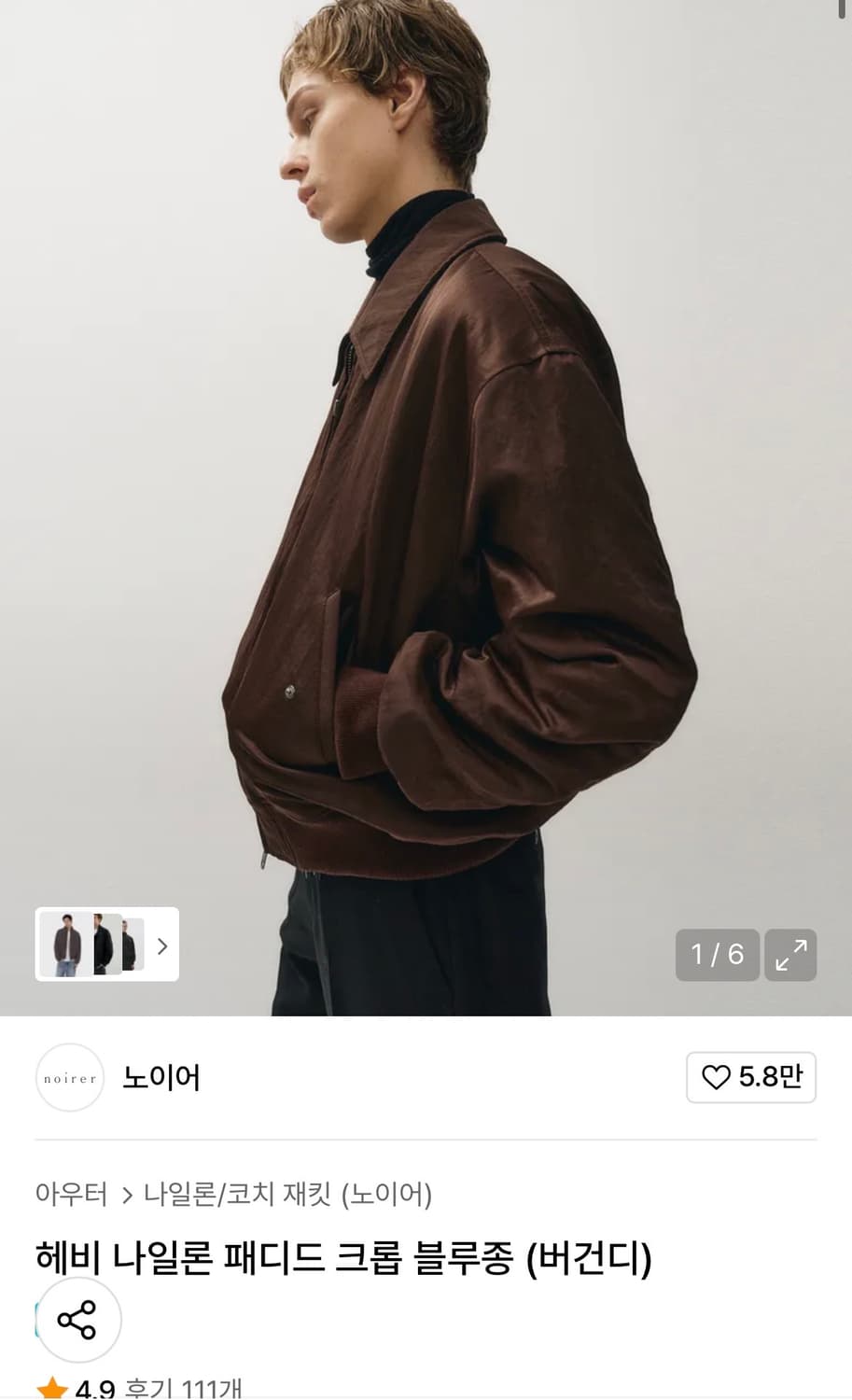Click the orange star rating icon

pos(49,1390)
